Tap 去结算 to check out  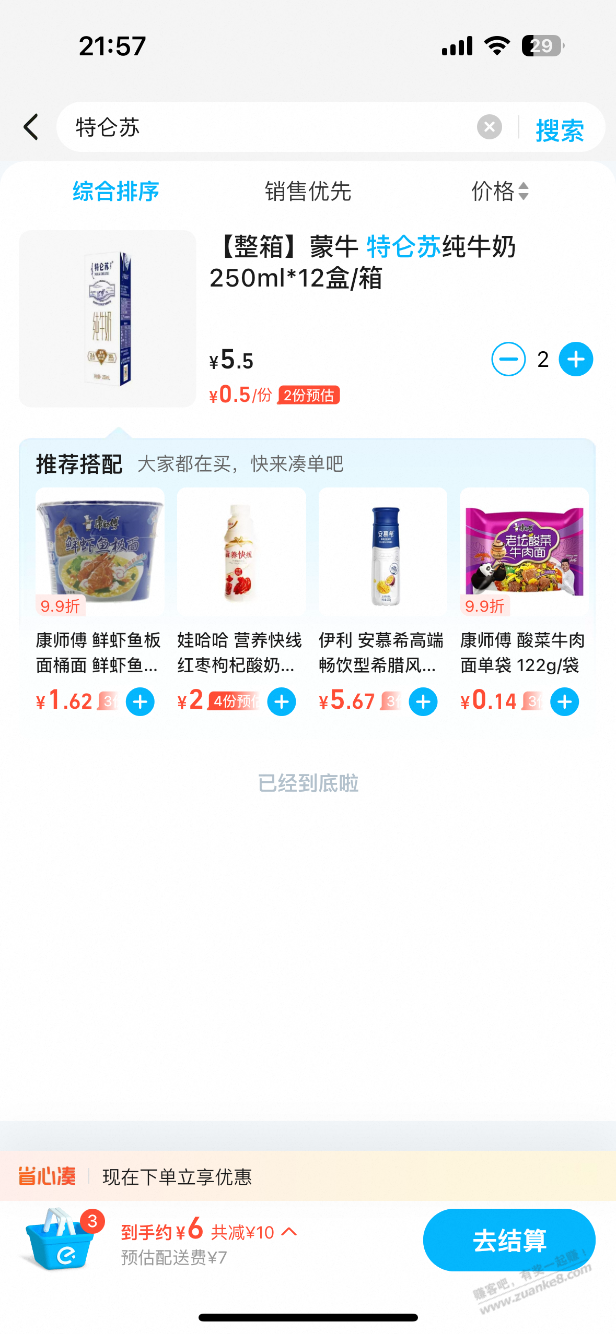point(509,1241)
